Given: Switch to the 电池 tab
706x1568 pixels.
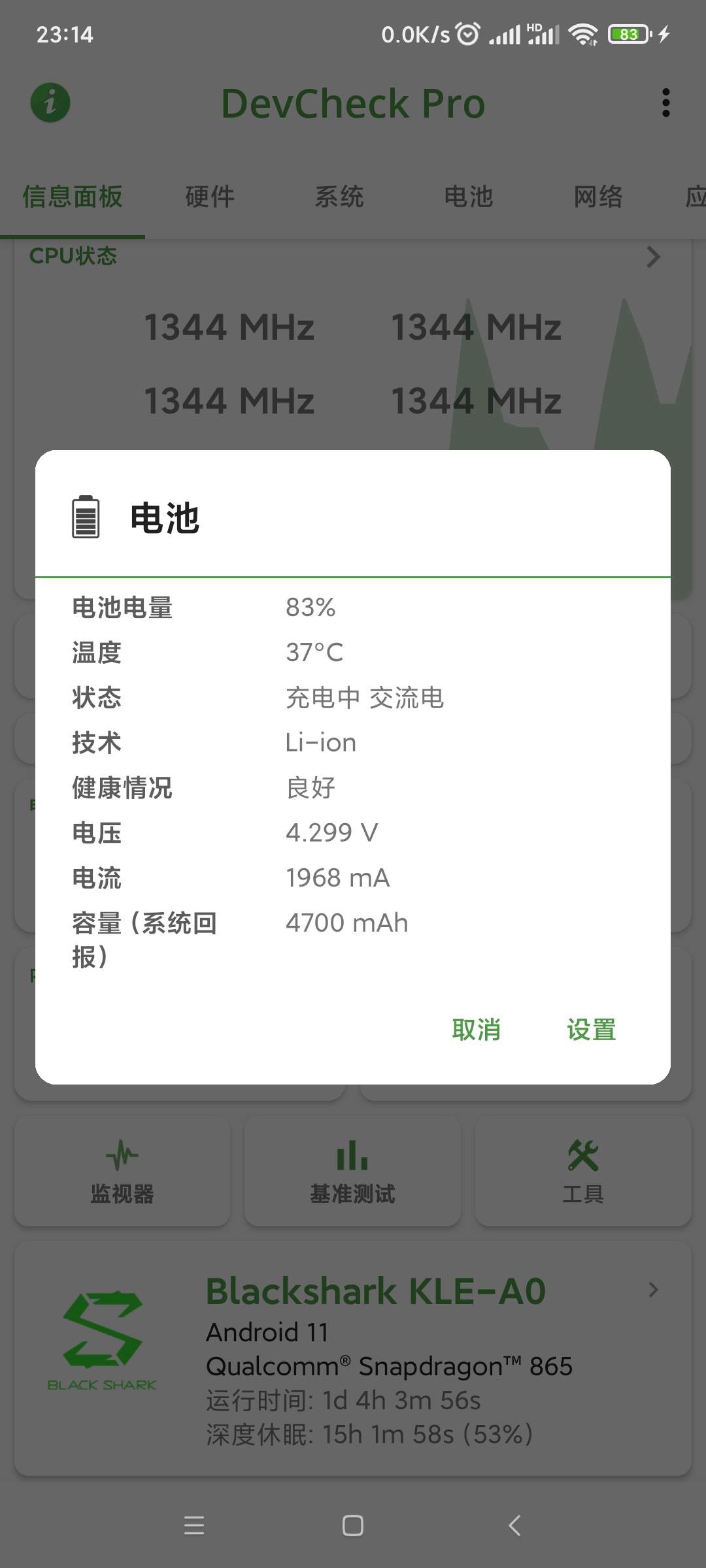Looking at the screenshot, I should (468, 197).
